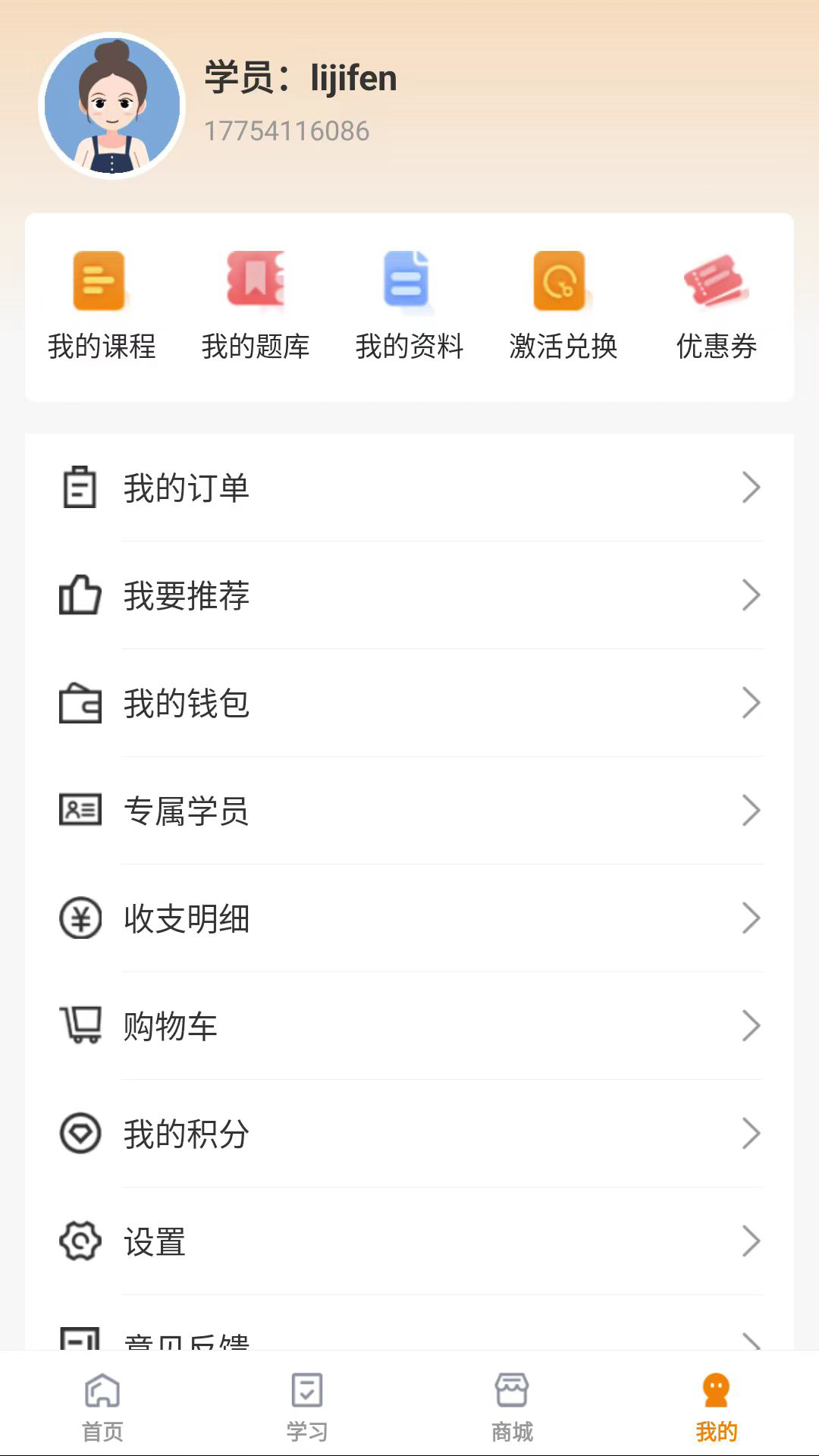Open 优惠券 (Coupons) icon
819x1456 pixels.
pyautogui.click(x=716, y=282)
